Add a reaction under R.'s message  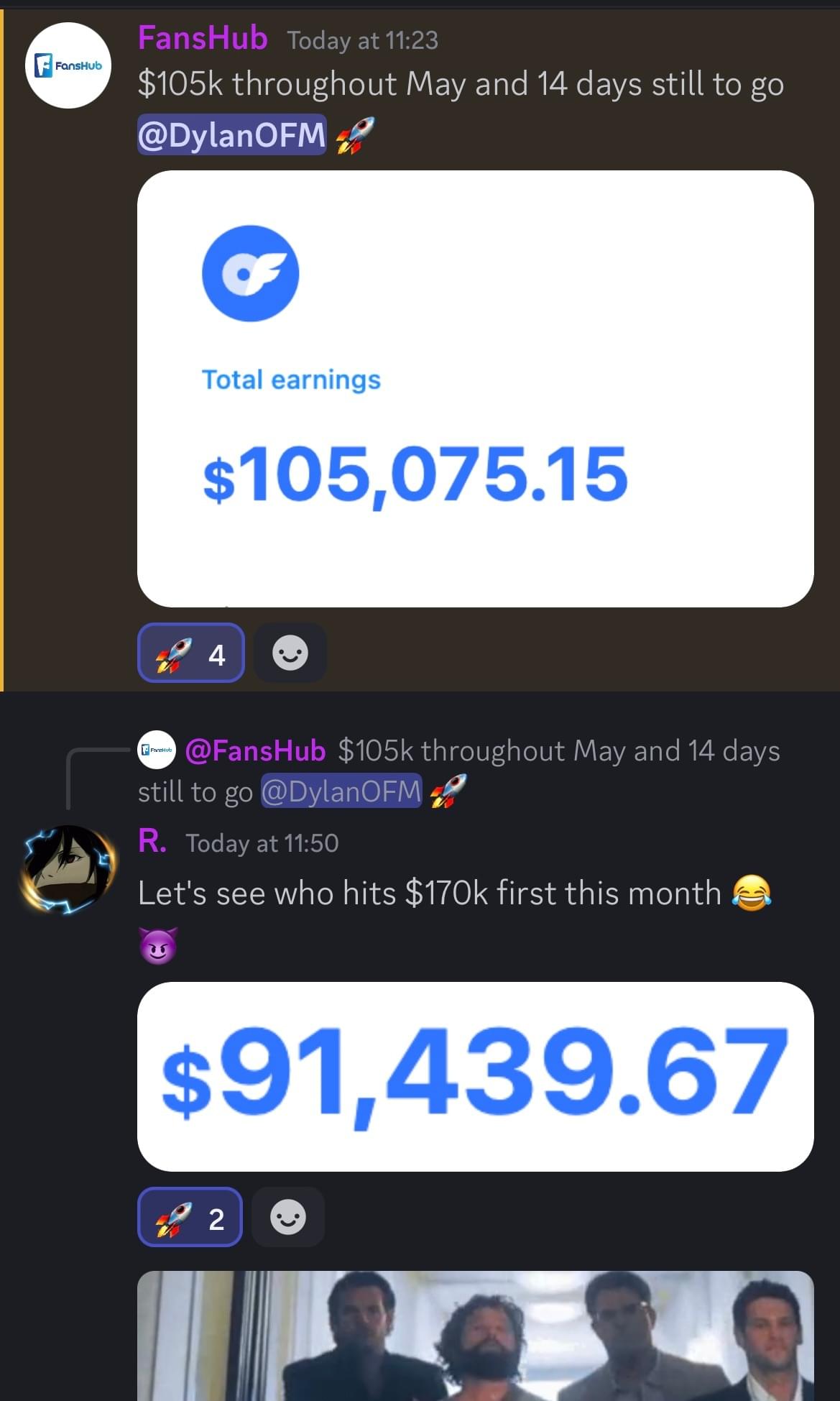click(288, 1217)
